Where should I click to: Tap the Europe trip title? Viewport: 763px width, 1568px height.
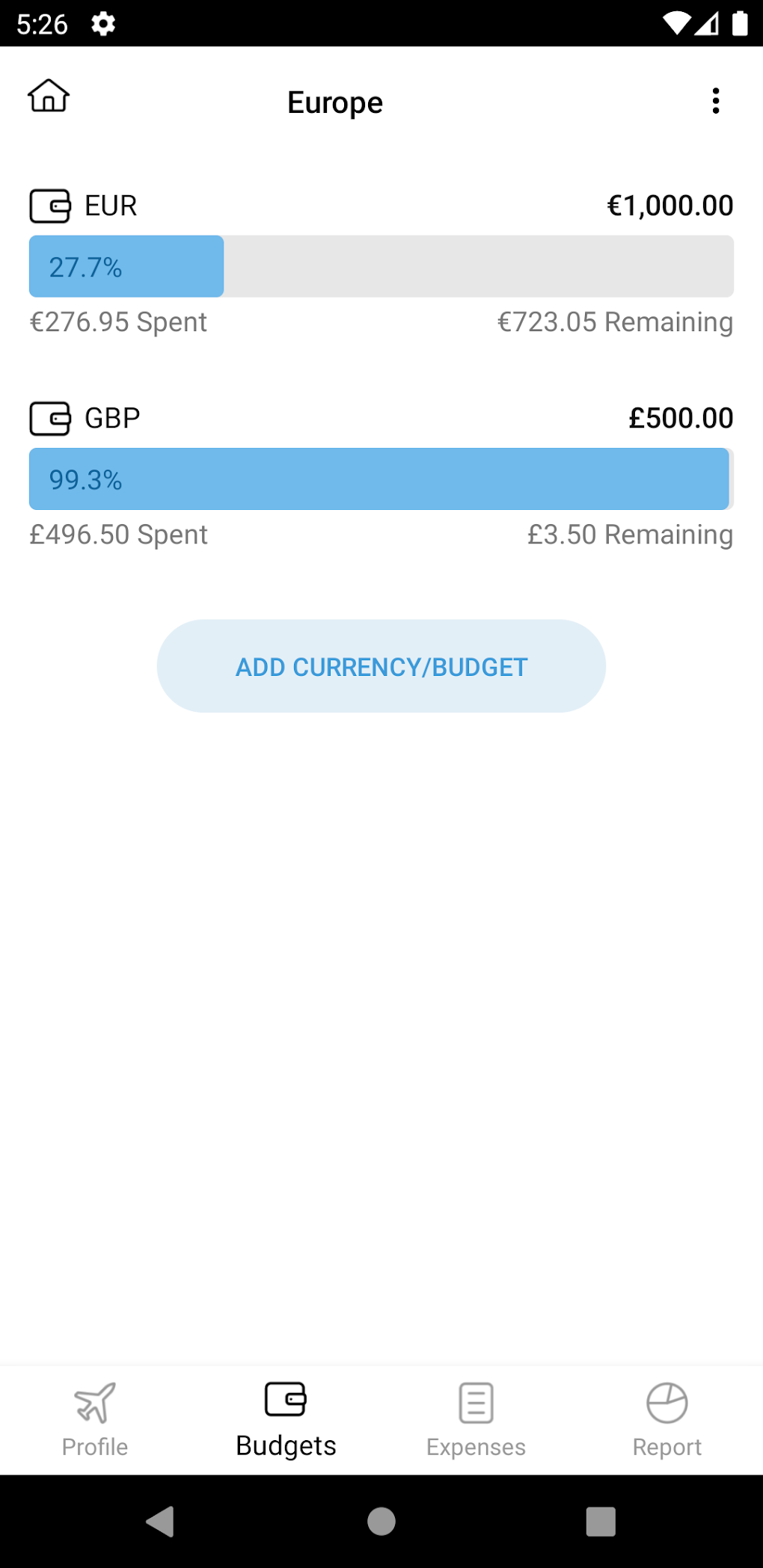(x=335, y=102)
